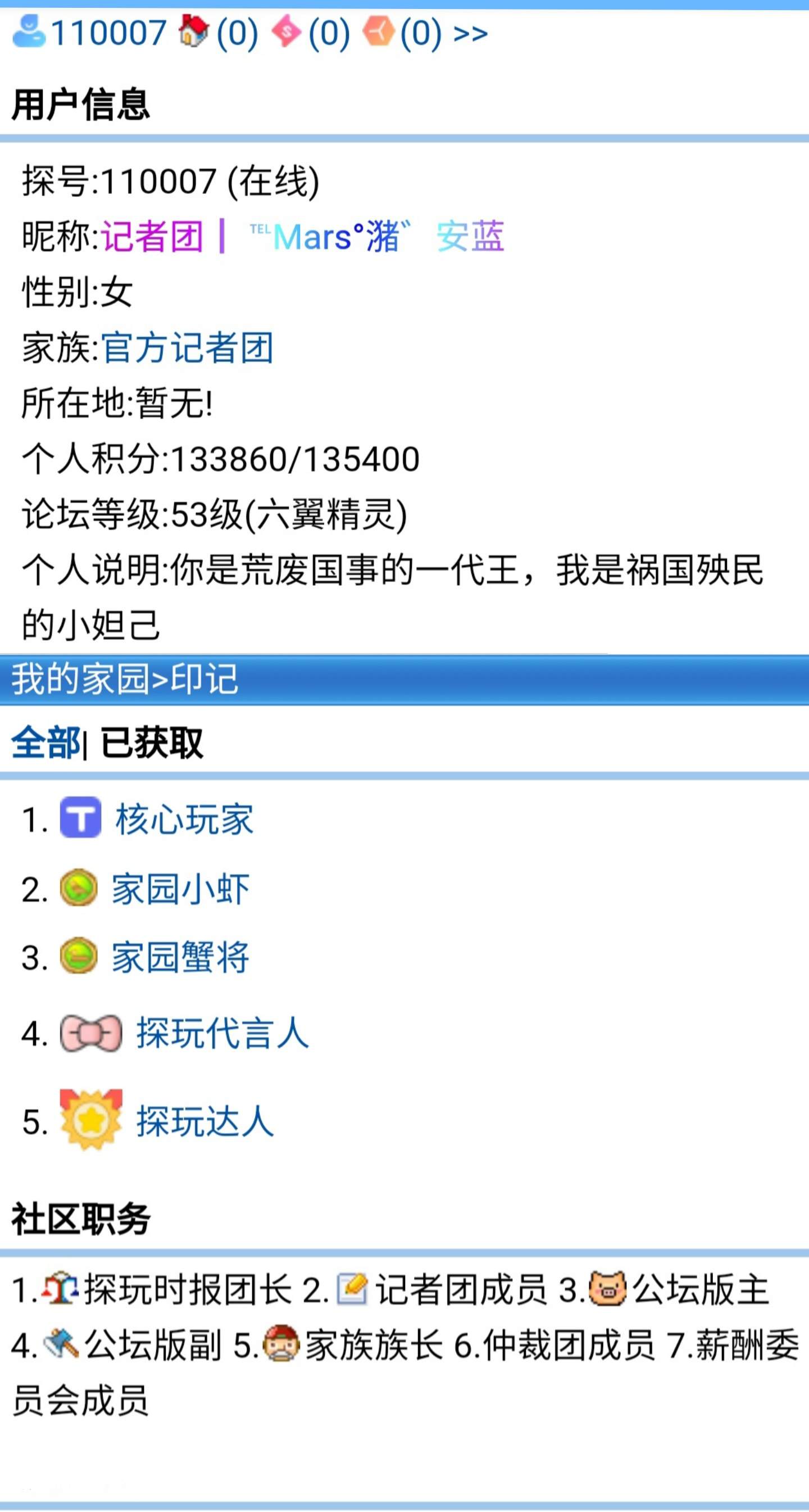Open the pink diamond counter link

pyautogui.click(x=311, y=33)
